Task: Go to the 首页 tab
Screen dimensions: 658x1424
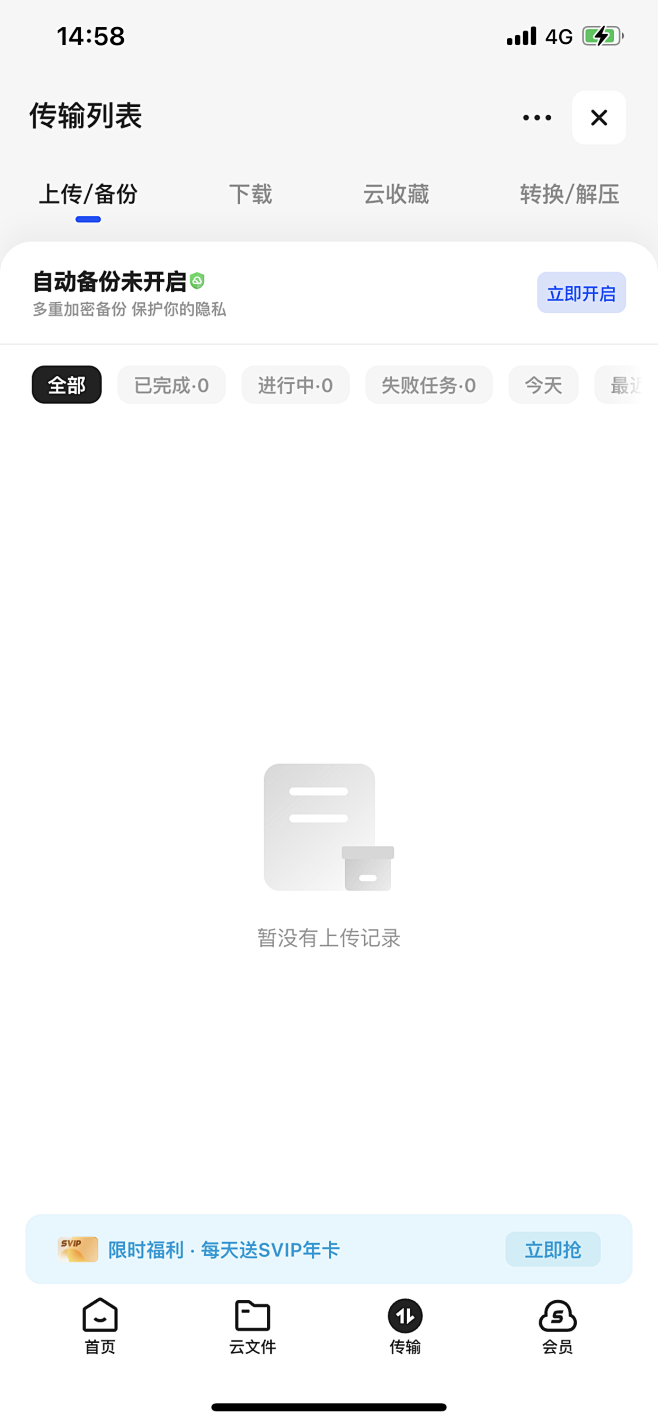Action: [100, 1327]
